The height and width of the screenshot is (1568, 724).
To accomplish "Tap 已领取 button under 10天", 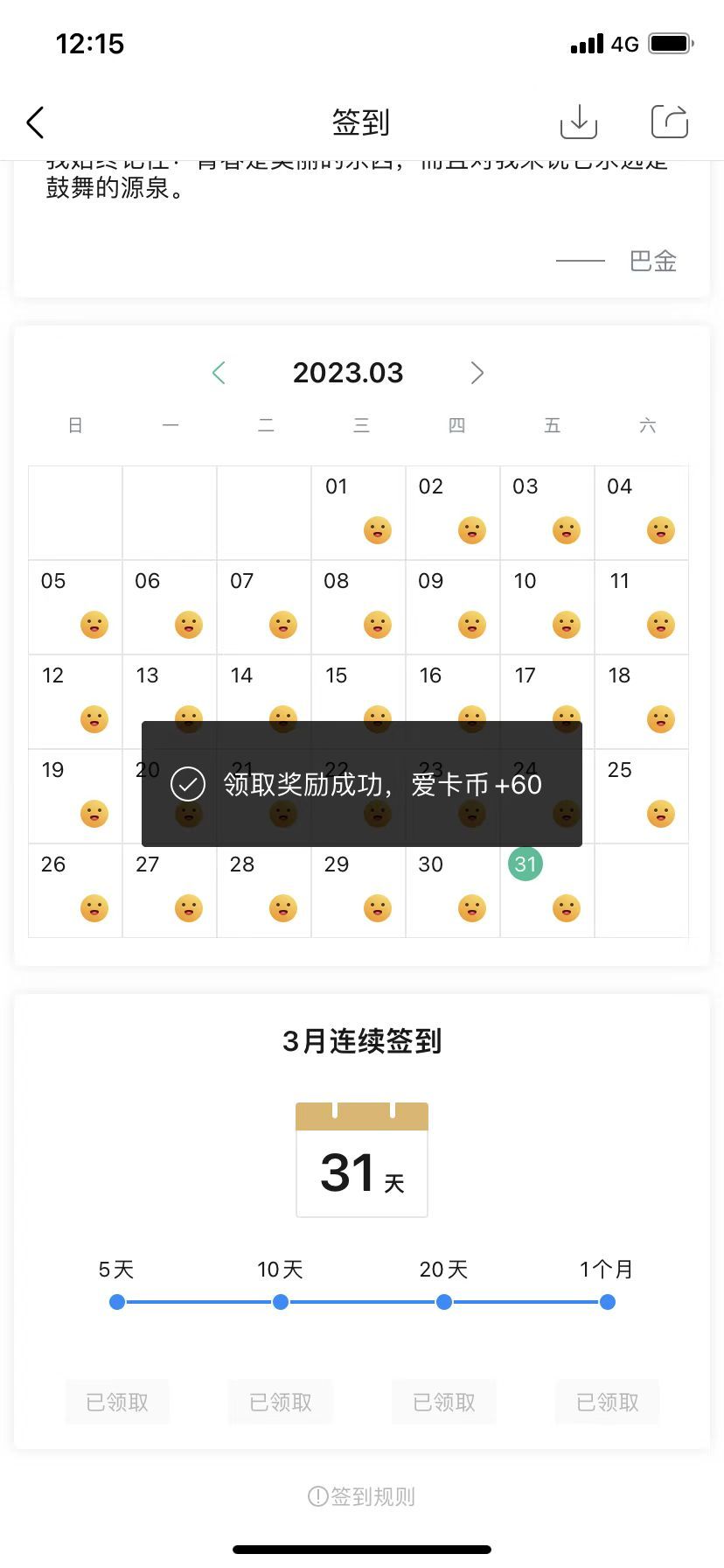I will click(281, 1402).
